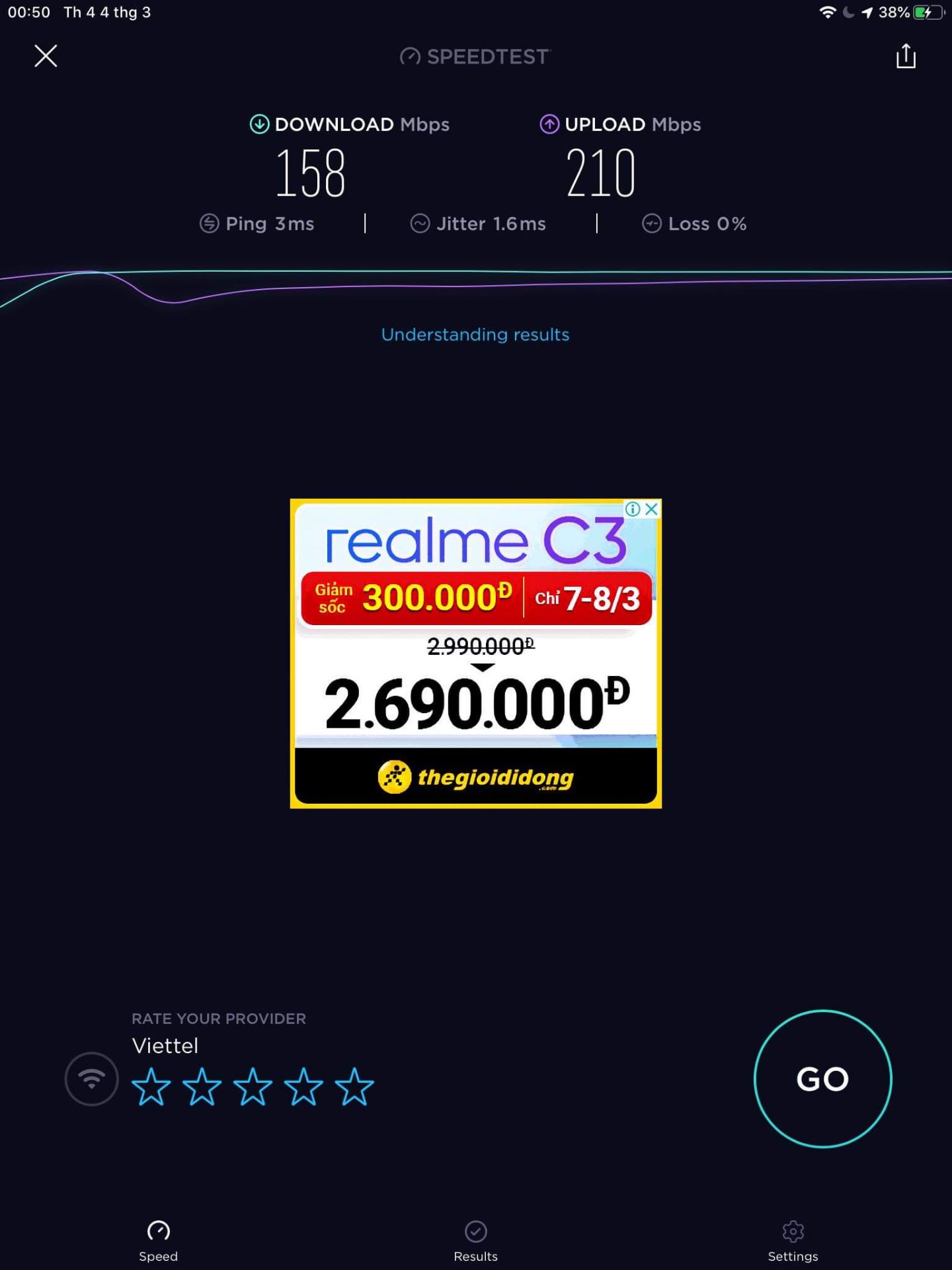Click the Jitter wave icon
Viewport: 952px width, 1270px height.
(421, 224)
